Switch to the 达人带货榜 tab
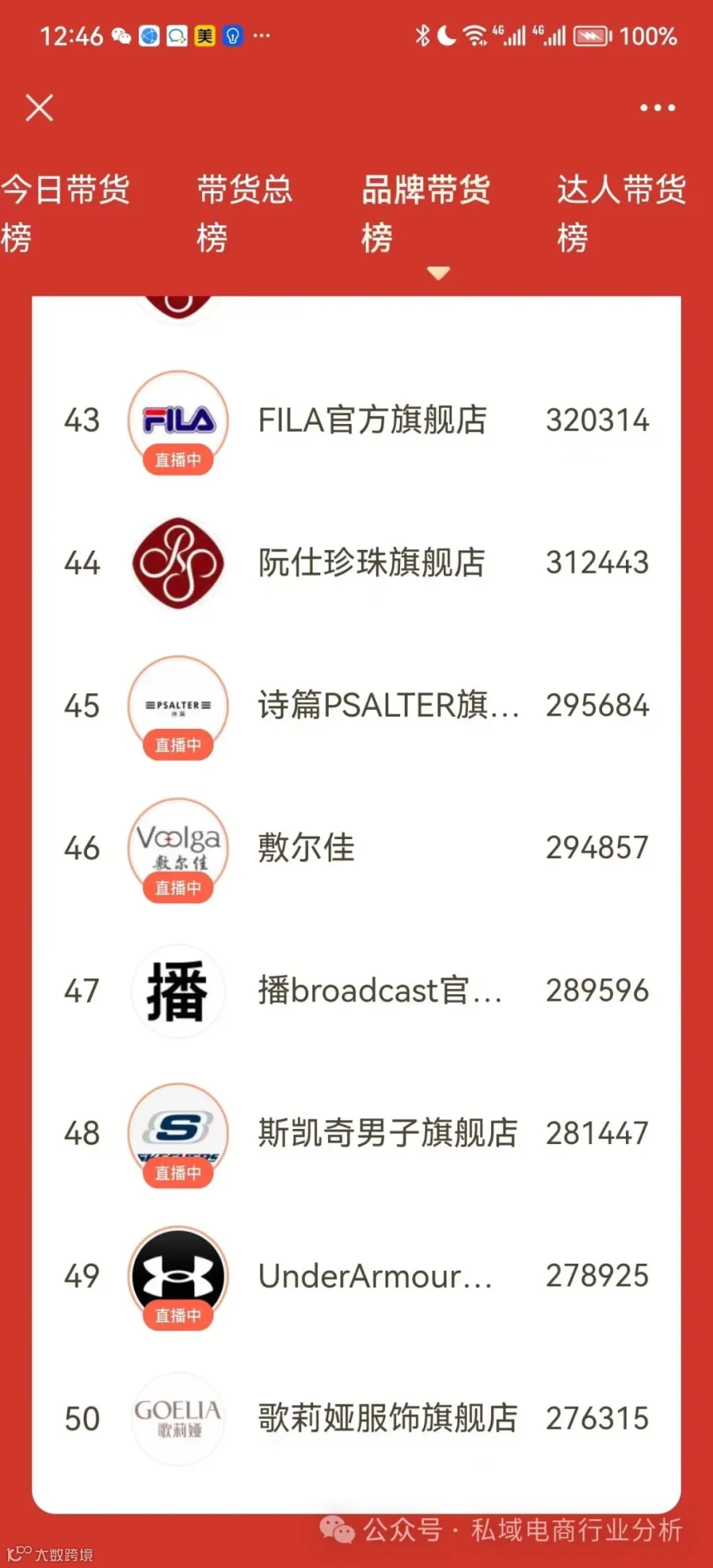 tap(622, 213)
